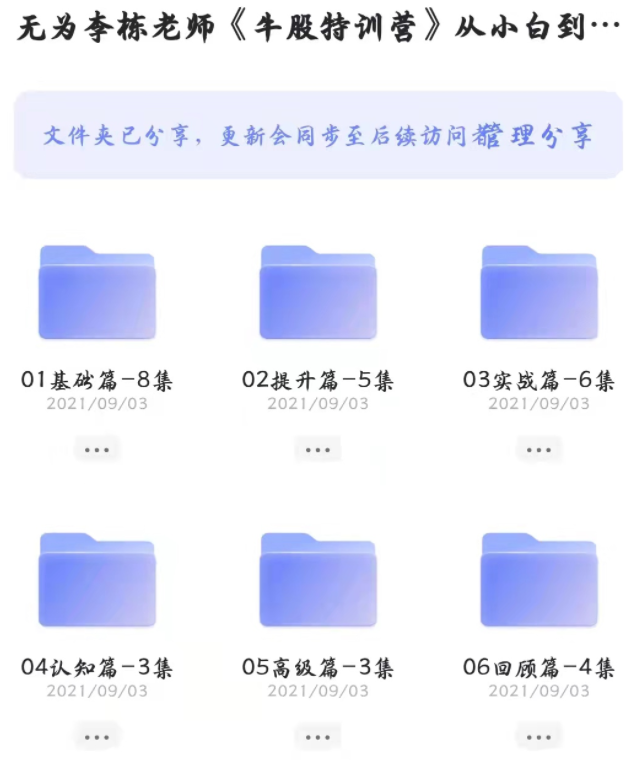Open more options under 02提升篇-5集

(318, 450)
